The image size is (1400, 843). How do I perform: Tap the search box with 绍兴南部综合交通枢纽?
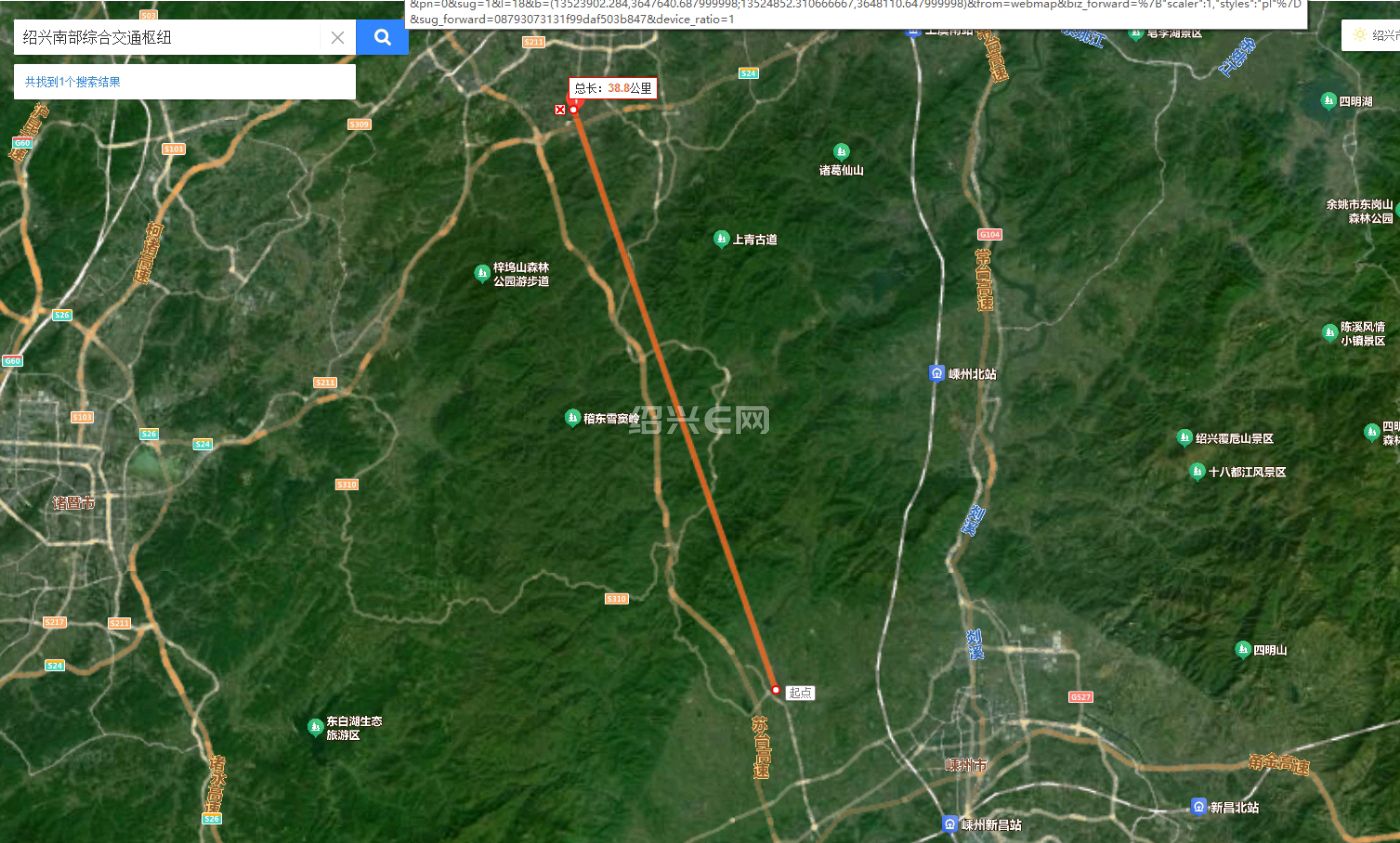165,38
